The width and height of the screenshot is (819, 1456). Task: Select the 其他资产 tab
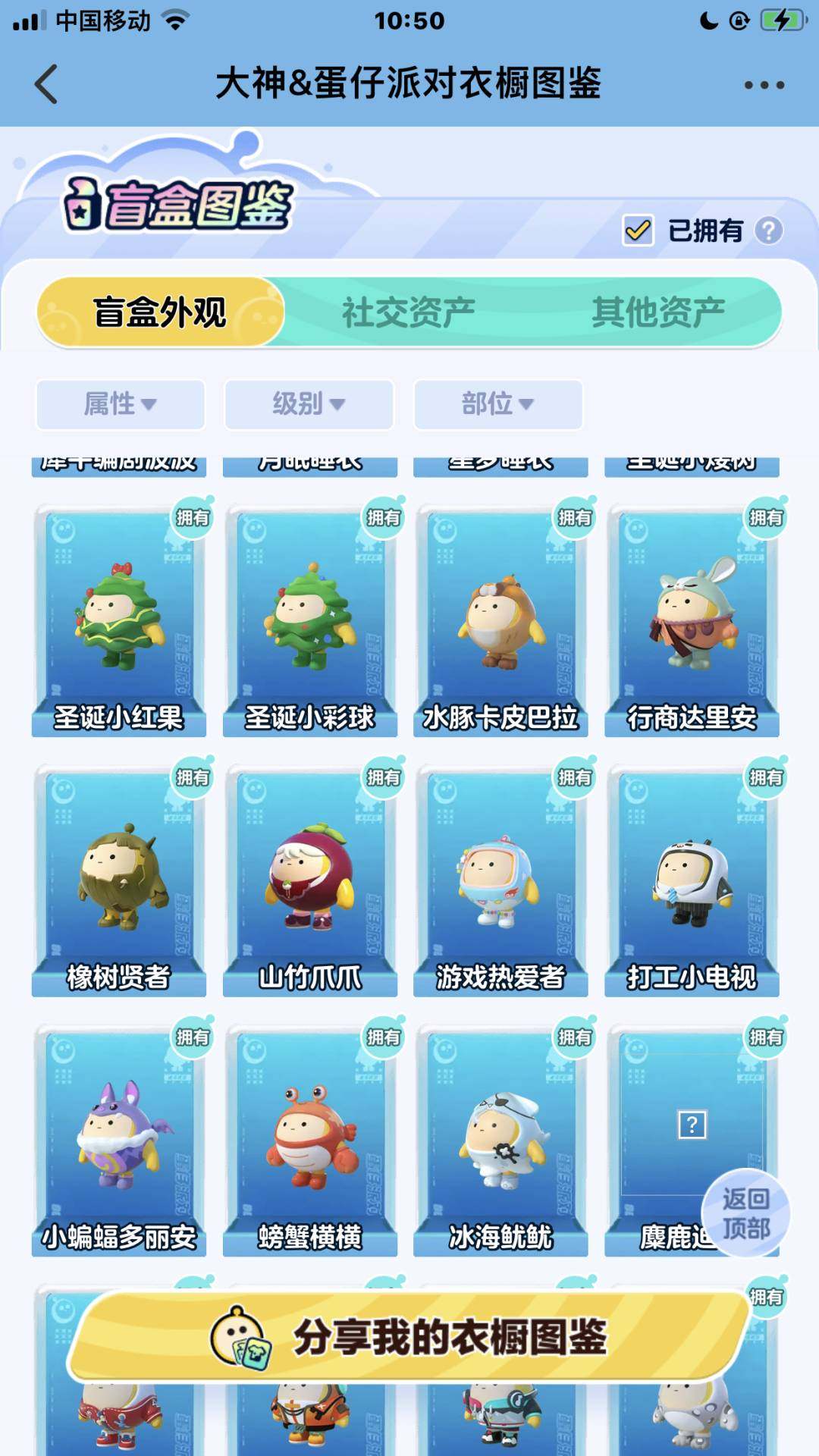click(660, 309)
